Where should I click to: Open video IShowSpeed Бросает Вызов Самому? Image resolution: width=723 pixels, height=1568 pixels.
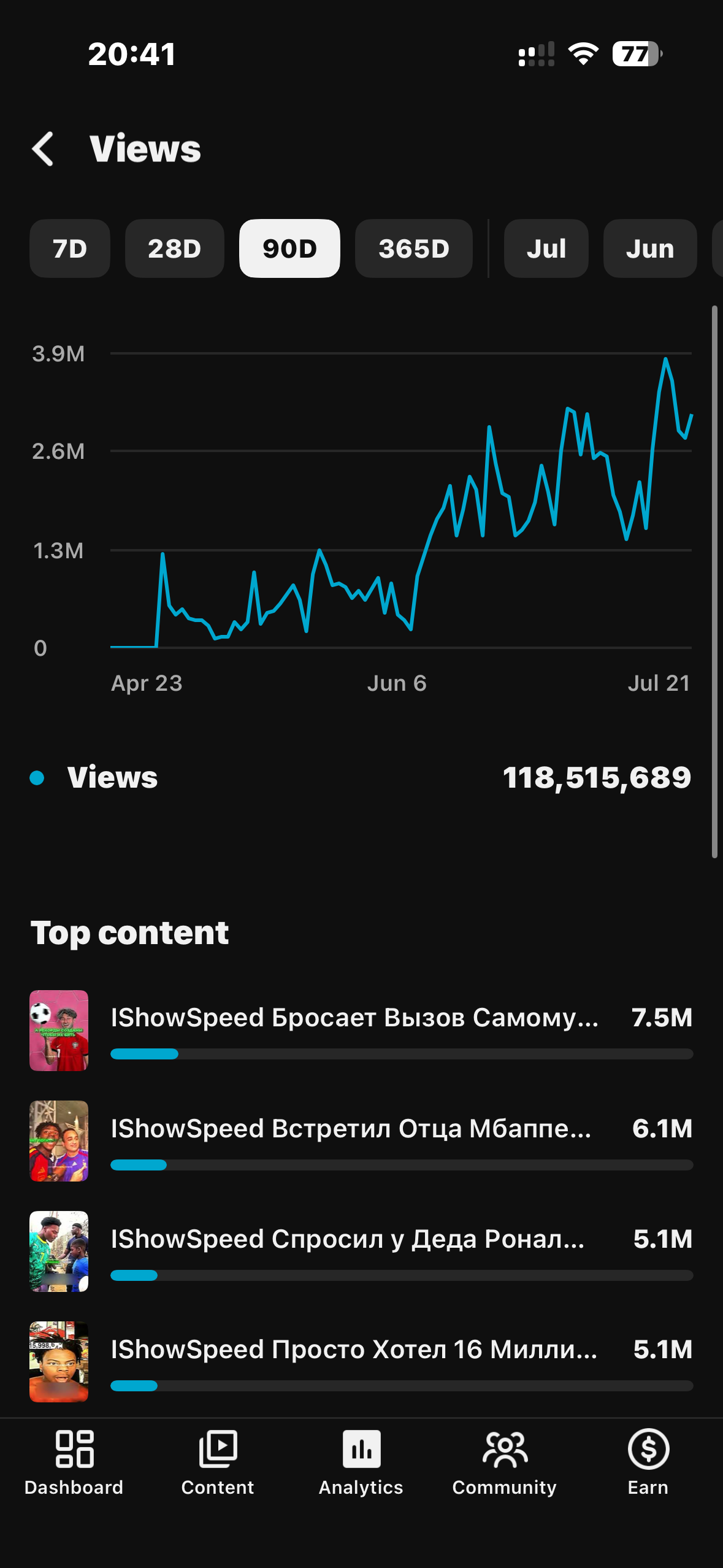click(x=361, y=1031)
